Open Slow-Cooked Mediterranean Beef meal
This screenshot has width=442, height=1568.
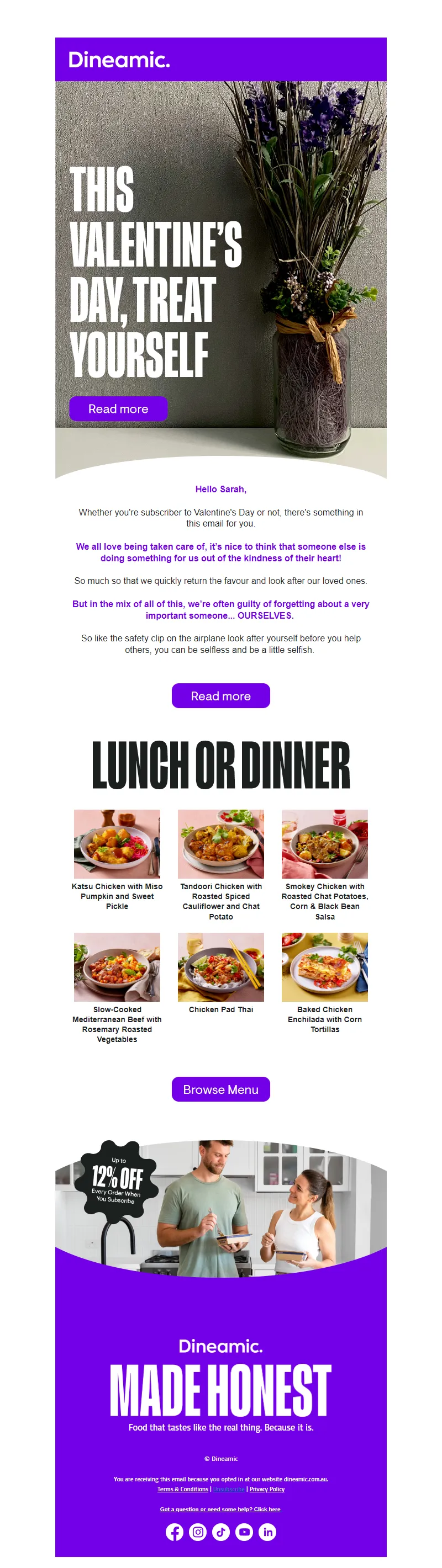click(x=117, y=966)
